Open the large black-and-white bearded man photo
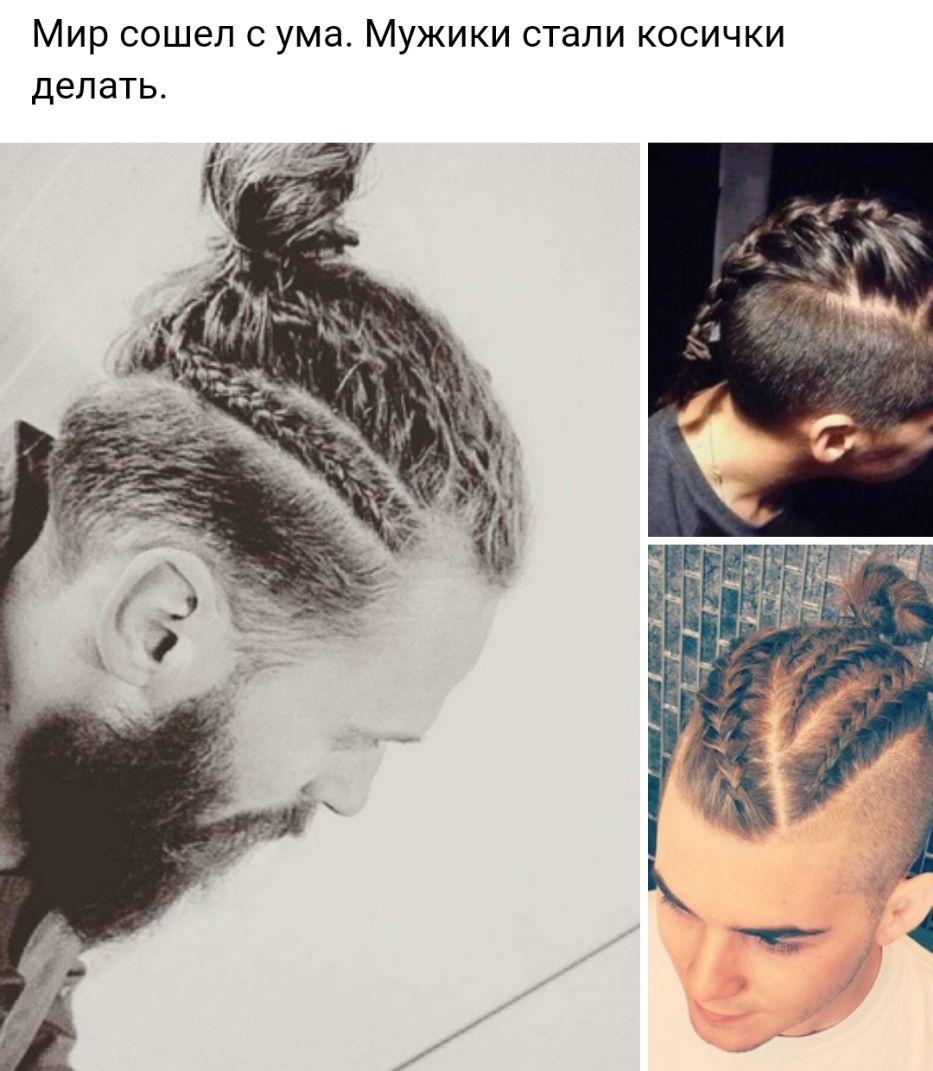 coord(320,606)
